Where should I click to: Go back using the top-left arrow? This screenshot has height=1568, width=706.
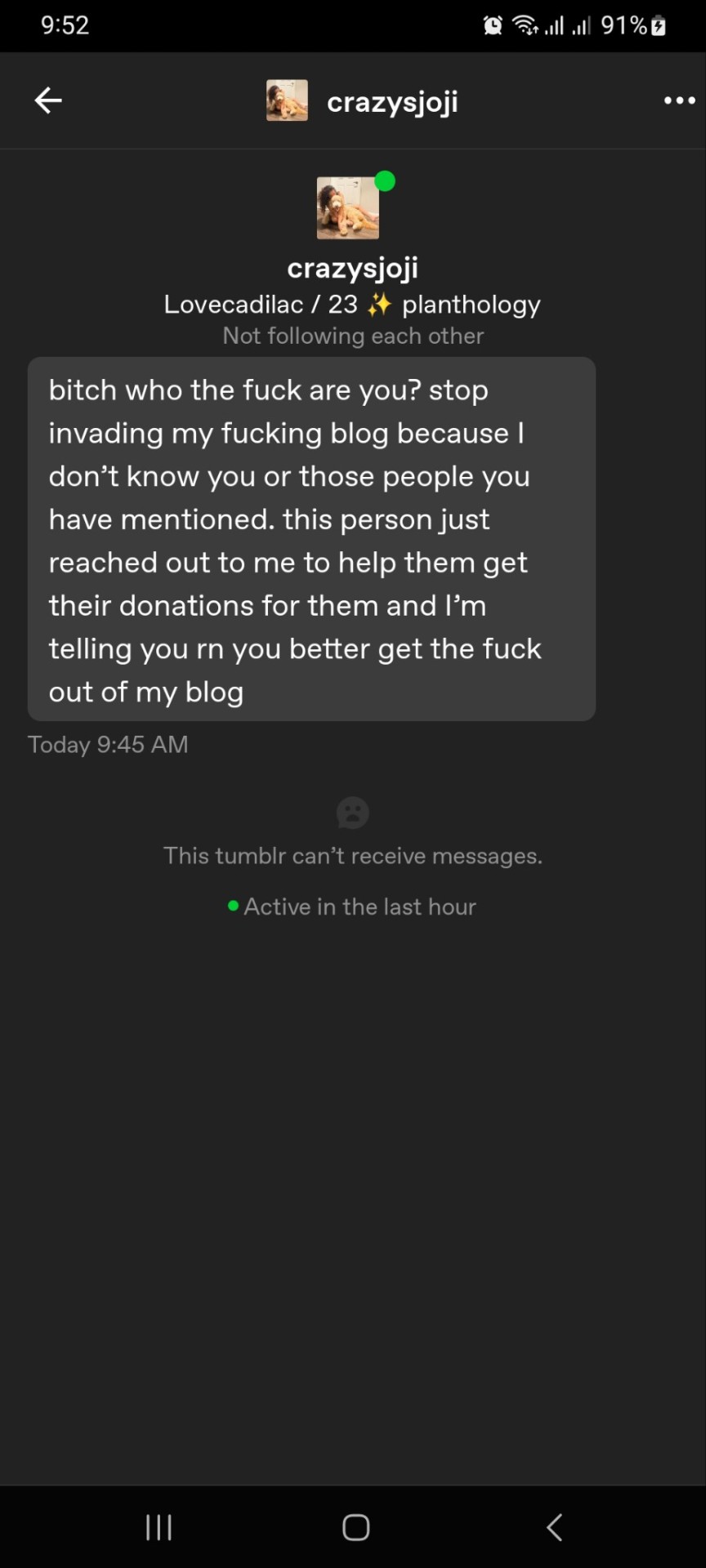click(48, 100)
